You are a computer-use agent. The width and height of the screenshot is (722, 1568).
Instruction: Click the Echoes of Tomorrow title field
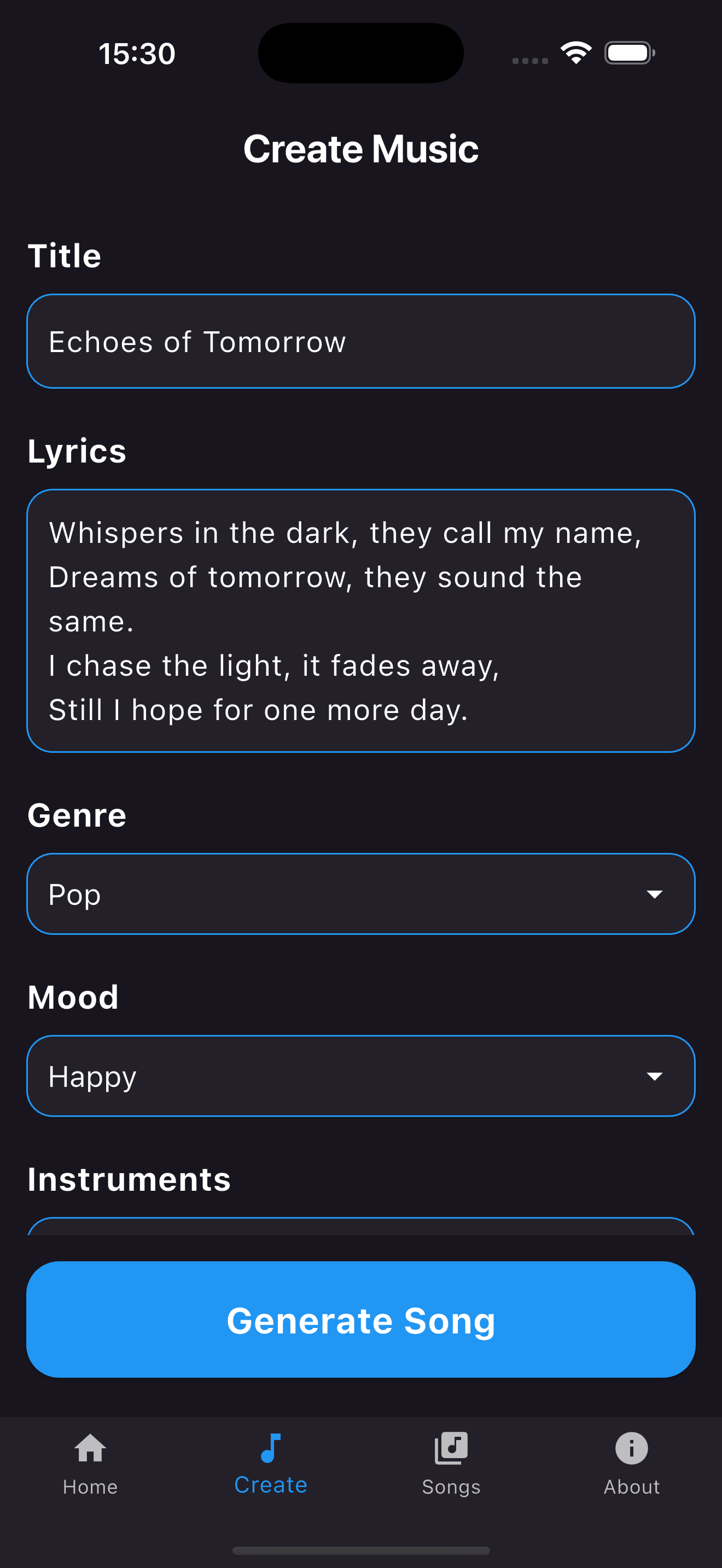361,341
